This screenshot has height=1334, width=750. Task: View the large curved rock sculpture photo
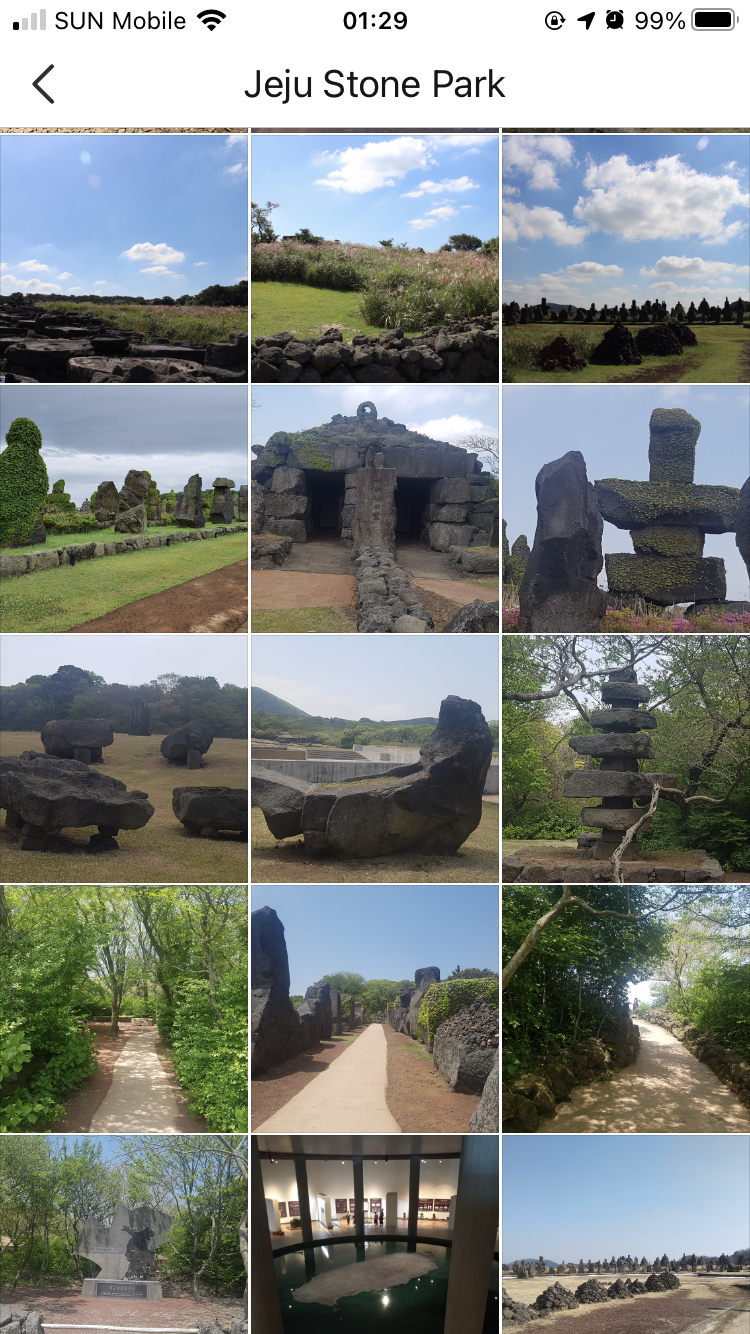click(x=375, y=758)
